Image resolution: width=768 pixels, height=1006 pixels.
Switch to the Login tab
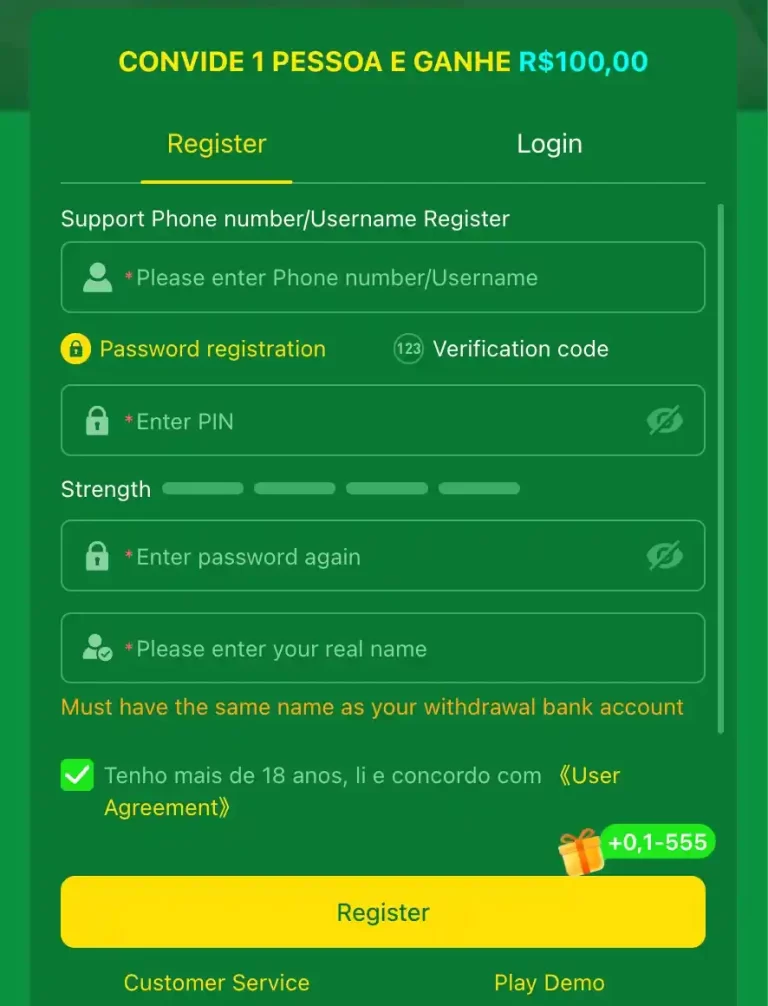click(549, 144)
